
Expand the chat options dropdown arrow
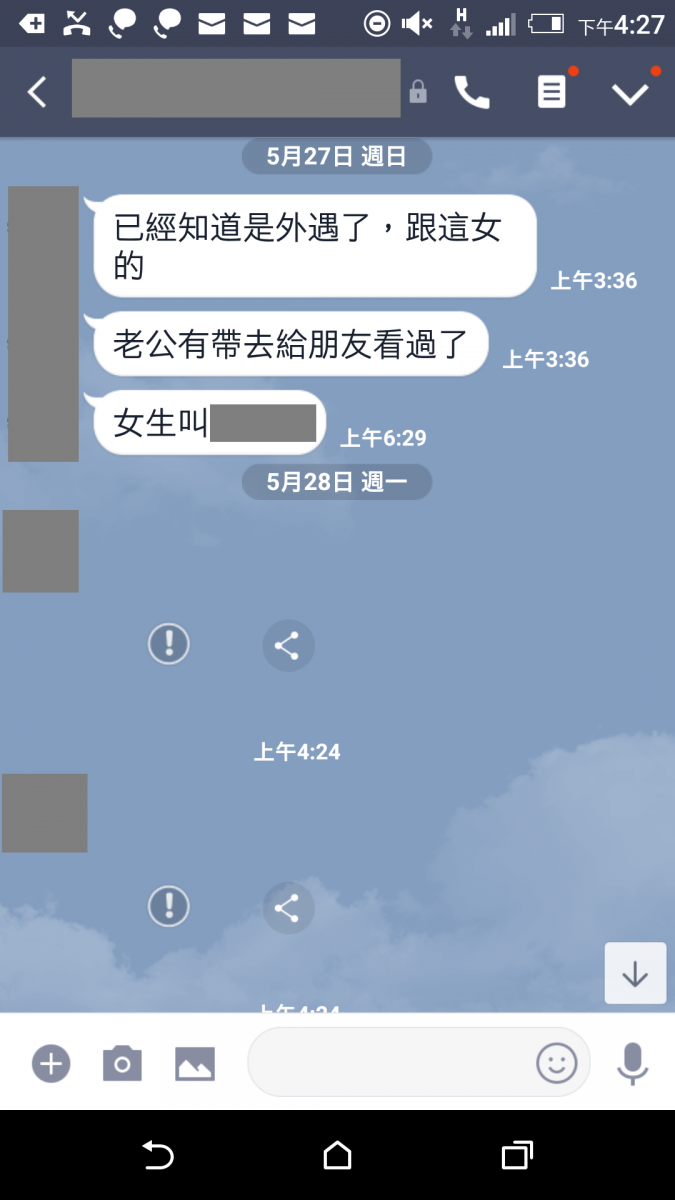click(630, 93)
